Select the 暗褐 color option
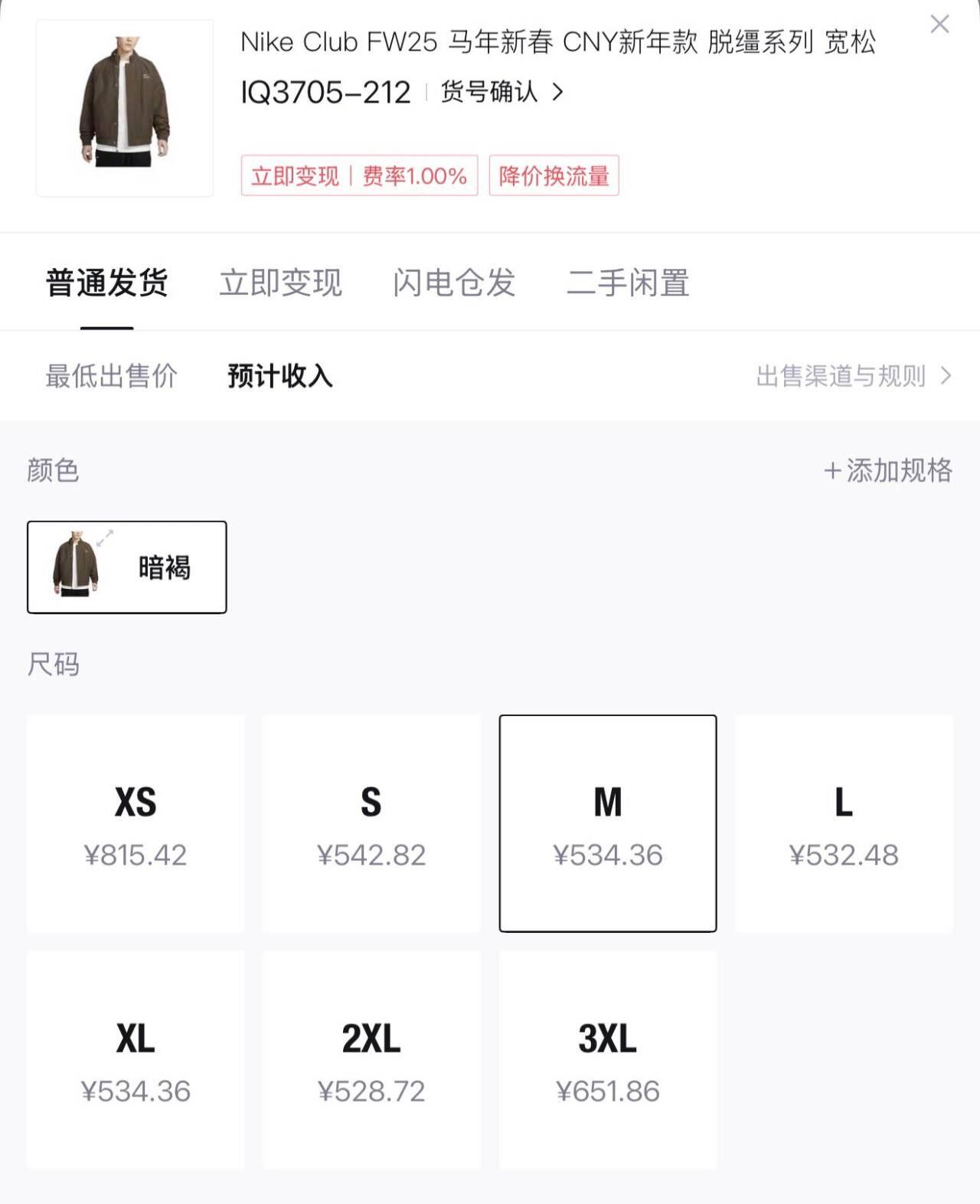Image resolution: width=980 pixels, height=1204 pixels. point(127,568)
